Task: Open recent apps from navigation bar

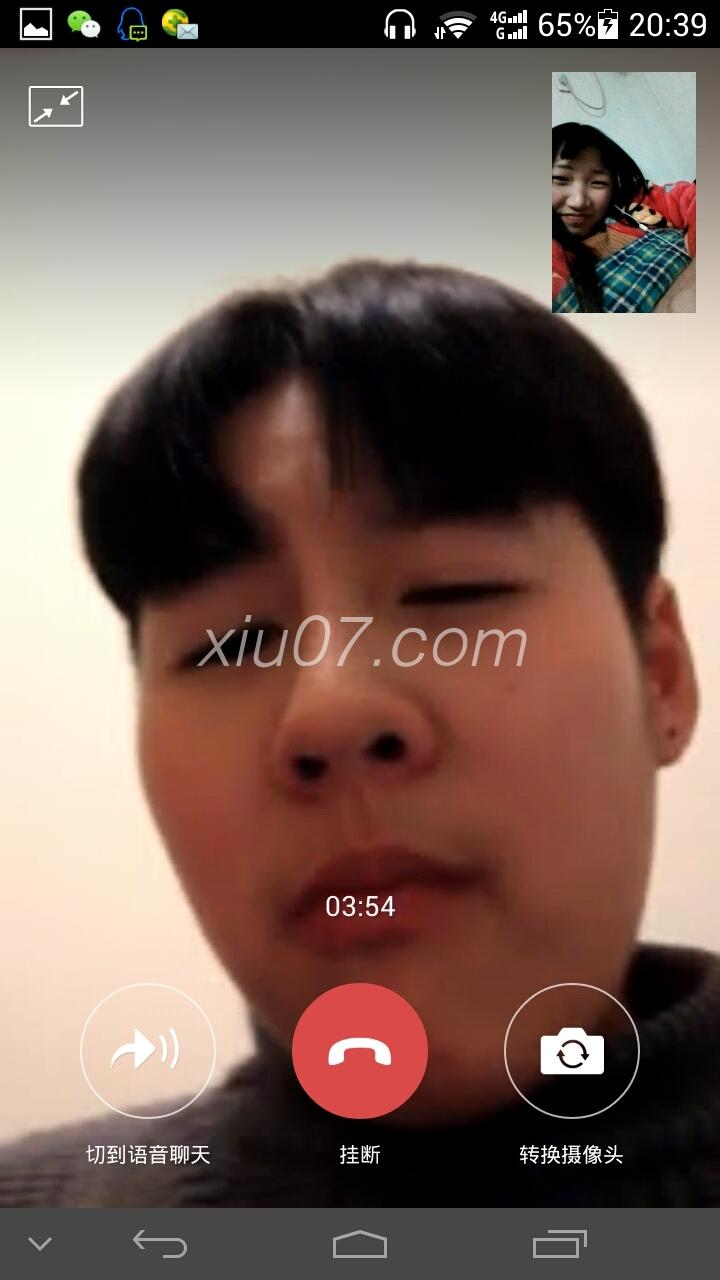Action: 560,1244
